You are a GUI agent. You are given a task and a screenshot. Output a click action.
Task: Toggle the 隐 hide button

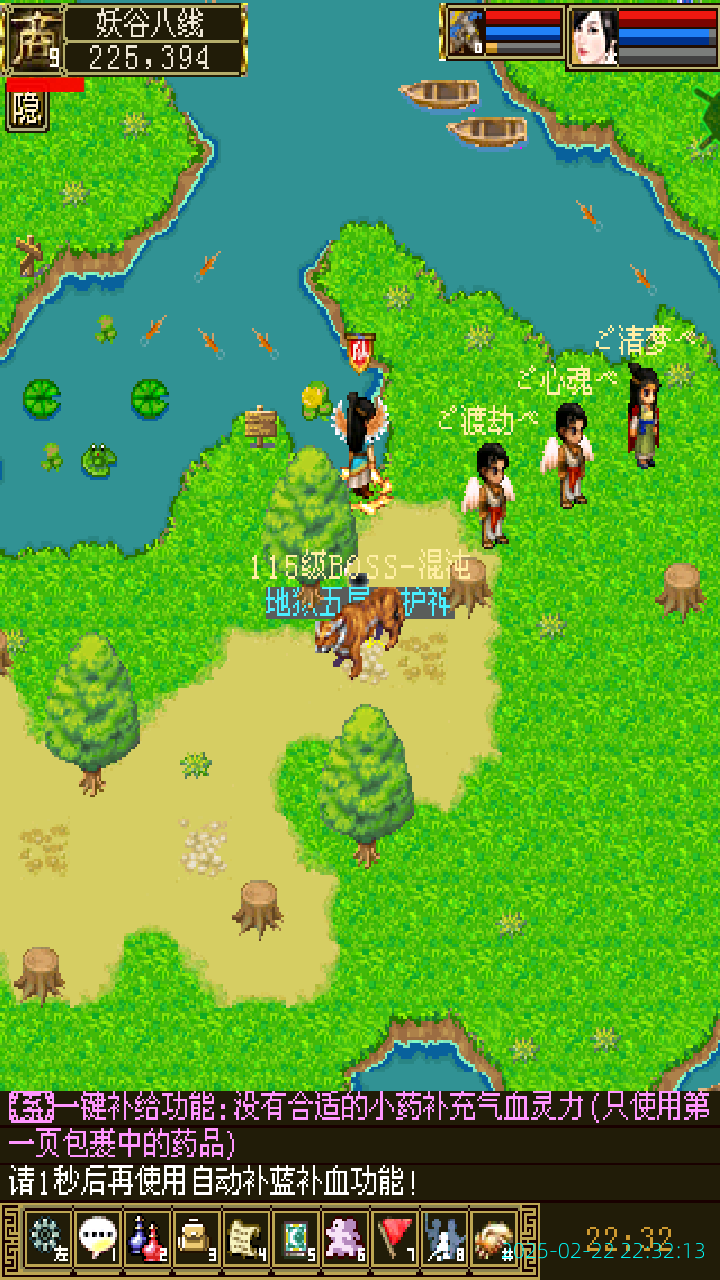pyautogui.click(x=28, y=110)
